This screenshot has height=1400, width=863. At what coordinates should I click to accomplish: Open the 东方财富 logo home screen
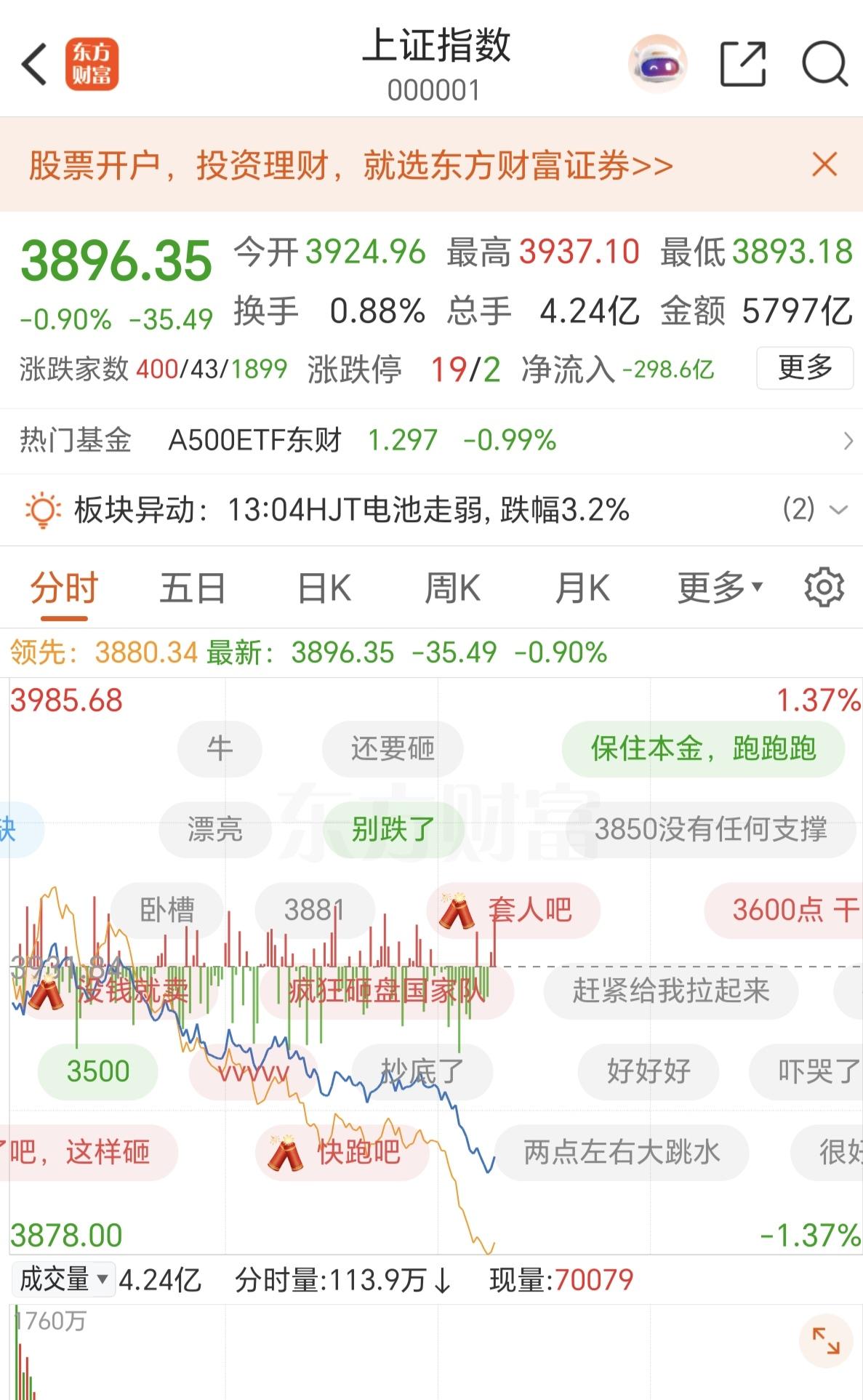(93, 63)
